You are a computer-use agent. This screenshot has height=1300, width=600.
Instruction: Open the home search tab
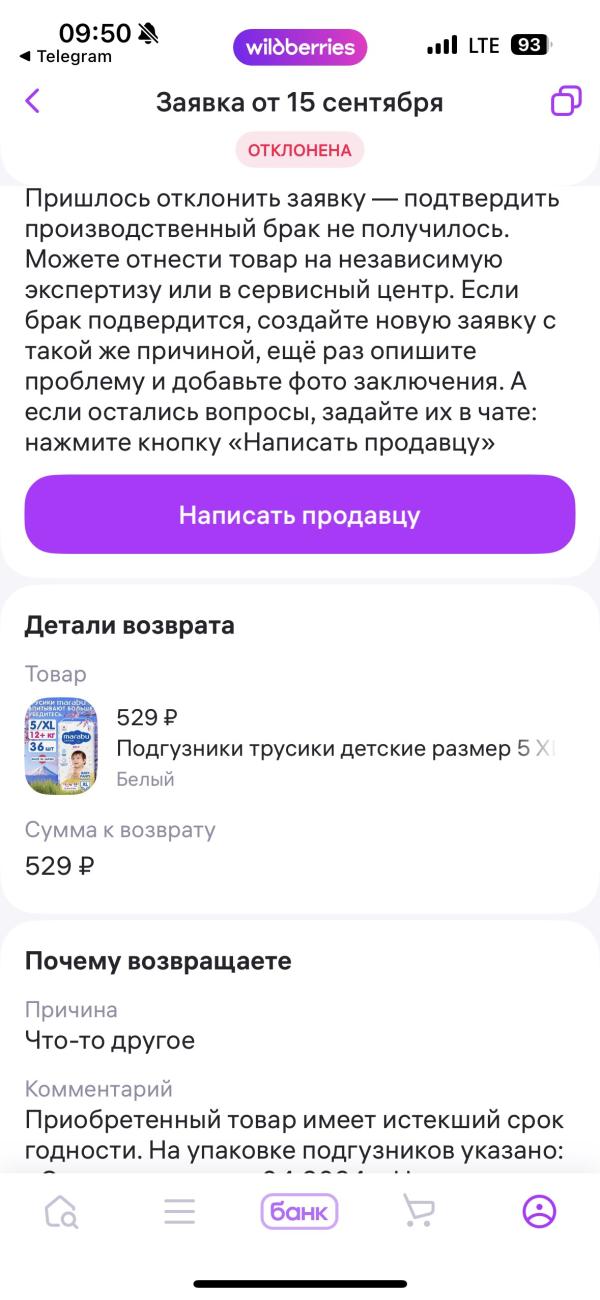pyautogui.click(x=61, y=1212)
